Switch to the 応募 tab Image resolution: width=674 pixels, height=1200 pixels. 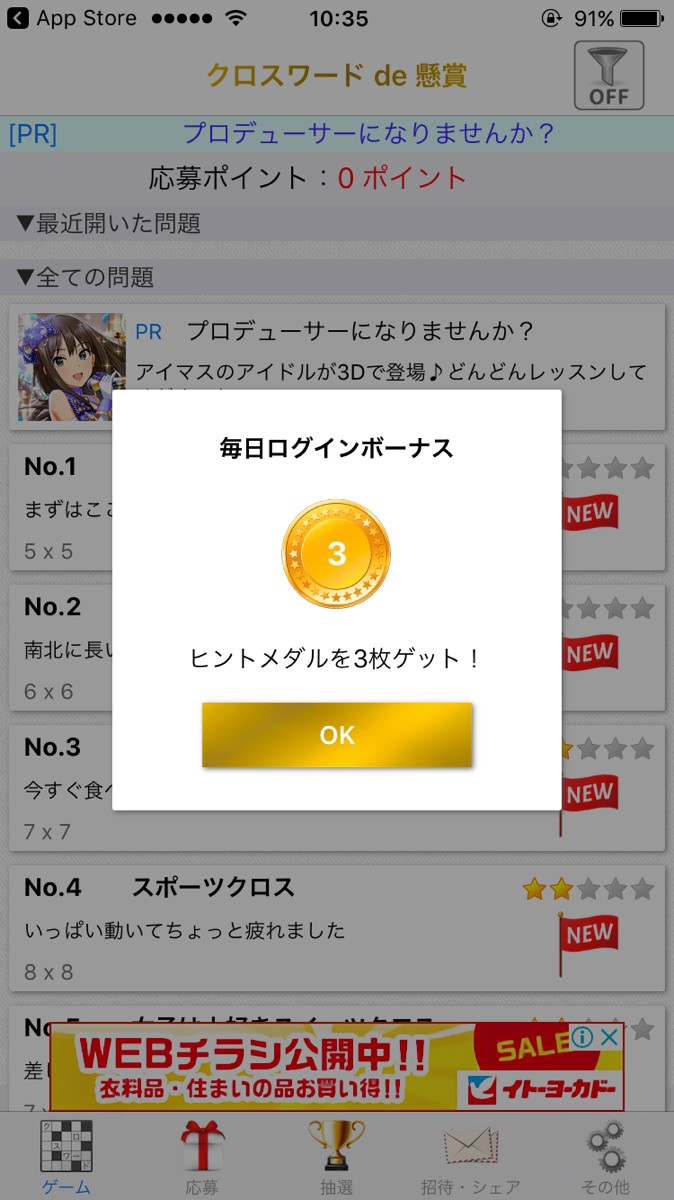click(202, 1157)
